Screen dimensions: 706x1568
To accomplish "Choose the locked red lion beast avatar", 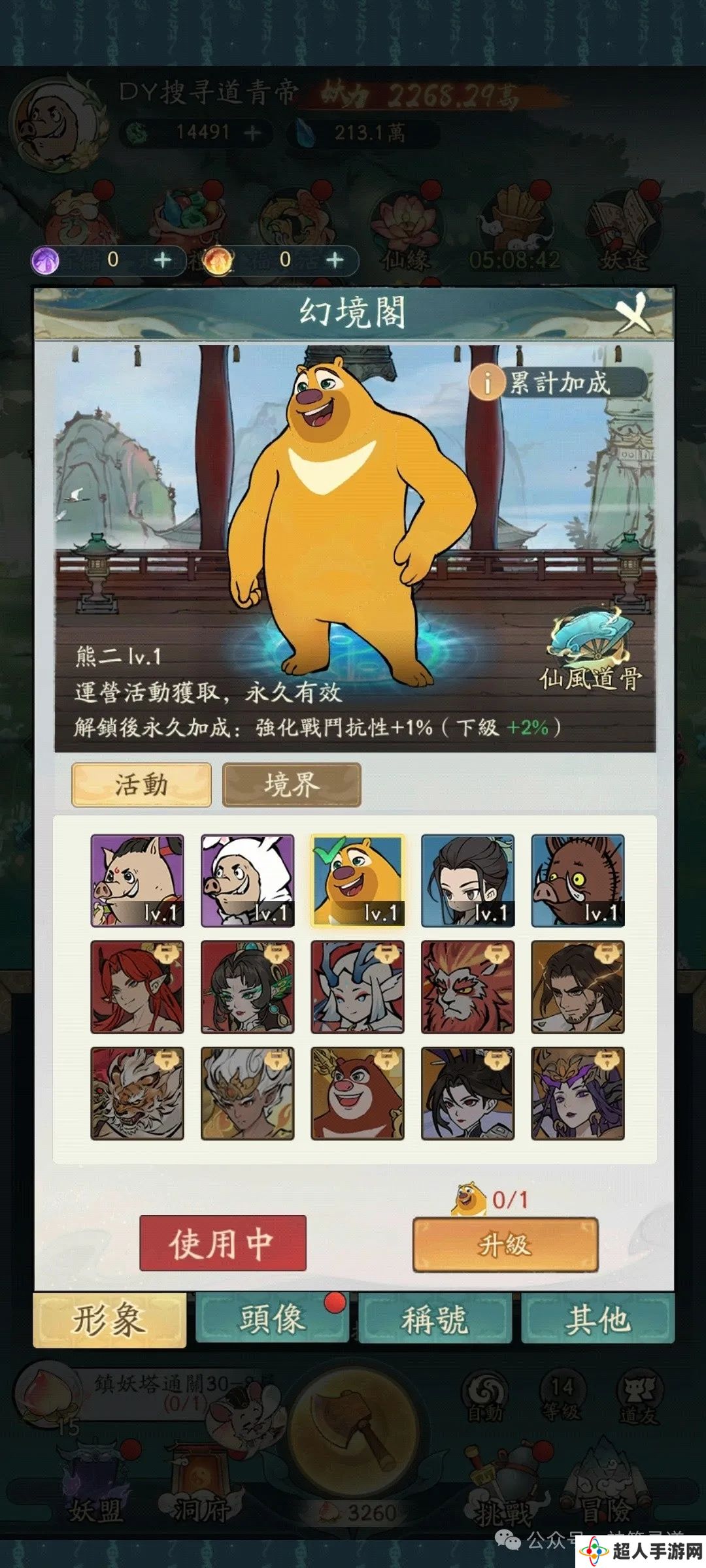I will (x=467, y=987).
